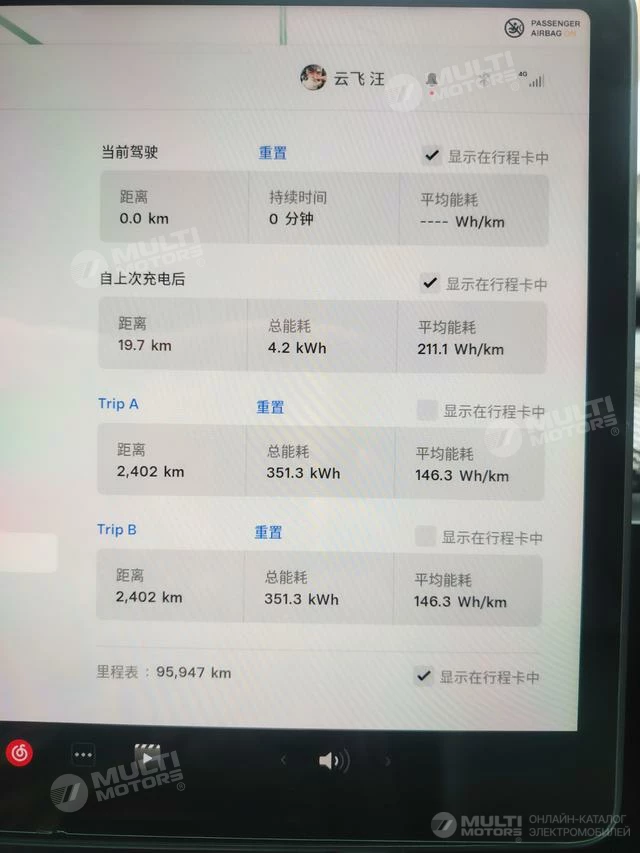Rename the Trip A label
This screenshot has height=853, width=640.
pyautogui.click(x=118, y=404)
